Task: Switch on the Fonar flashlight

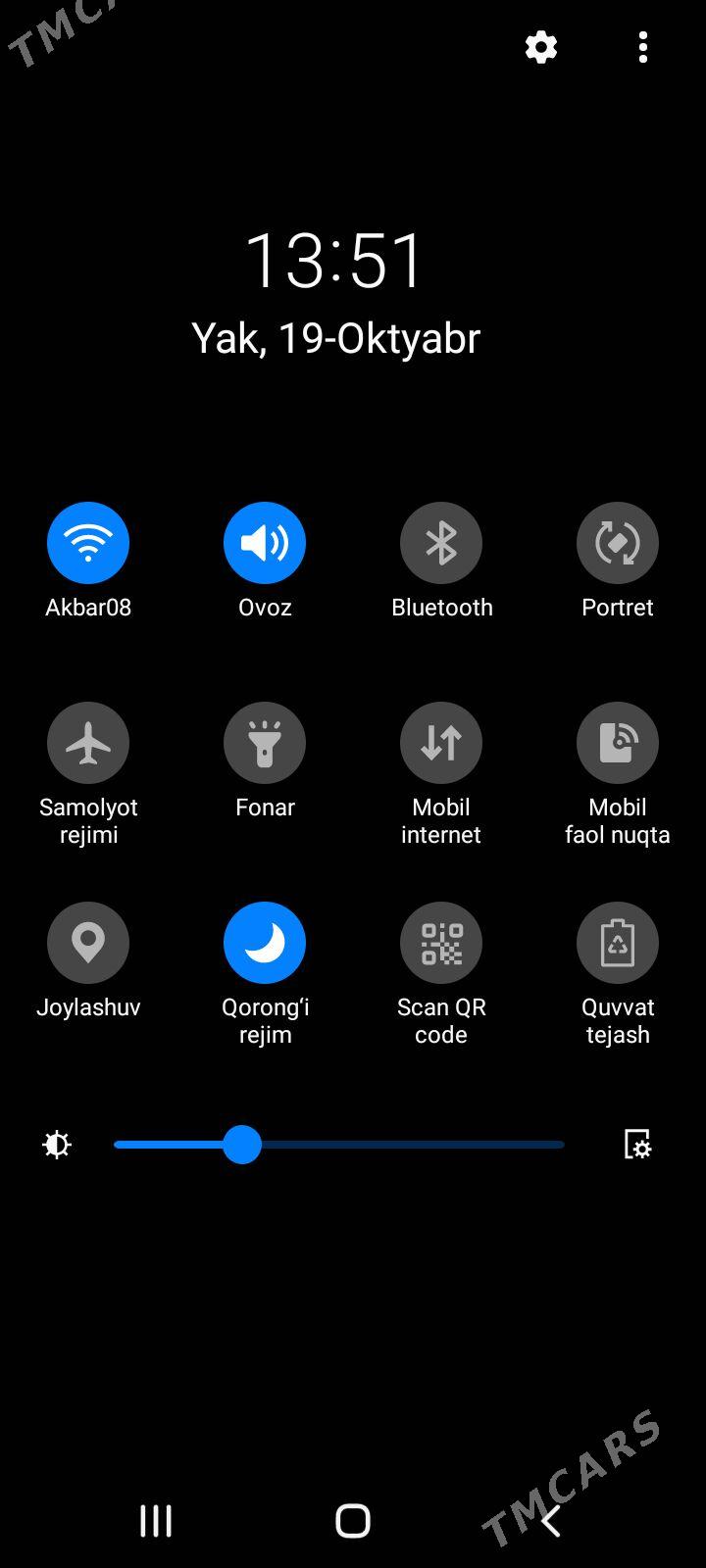Action: click(265, 743)
